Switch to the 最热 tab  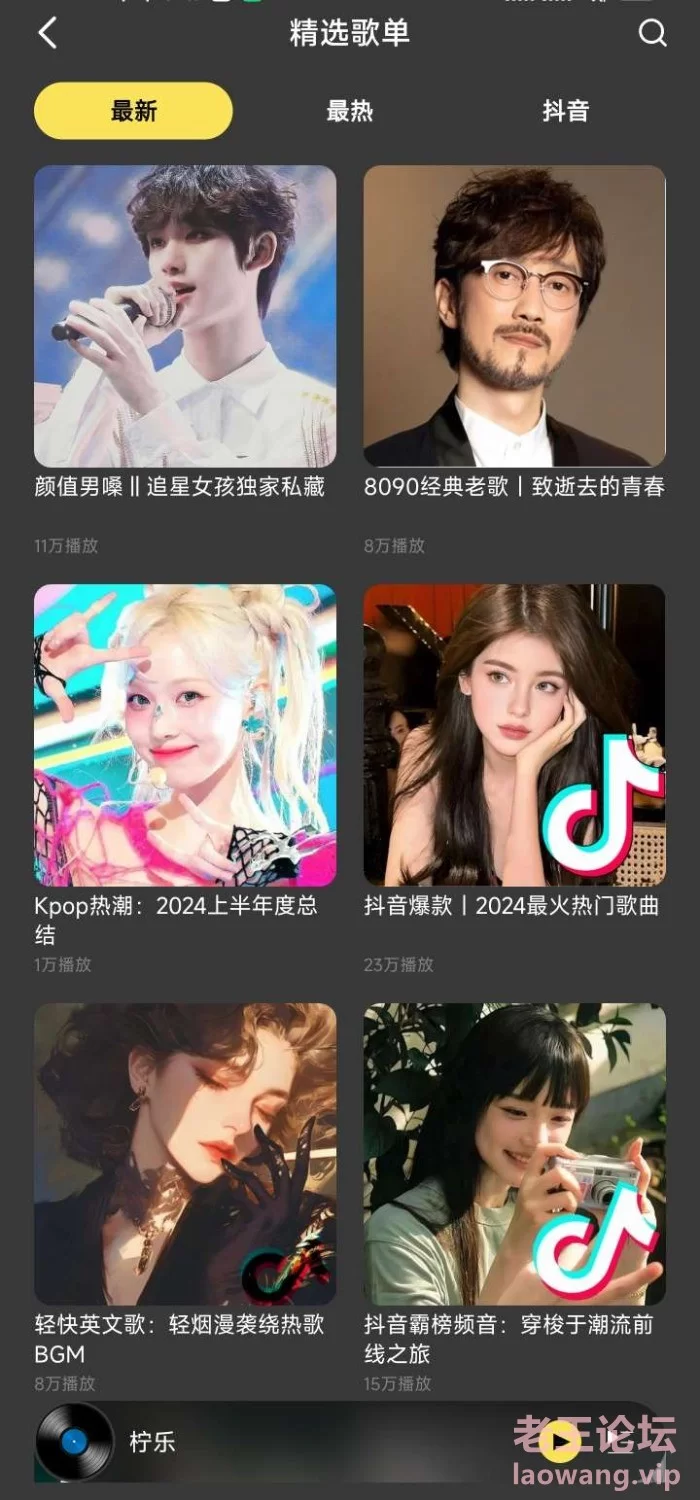(350, 111)
